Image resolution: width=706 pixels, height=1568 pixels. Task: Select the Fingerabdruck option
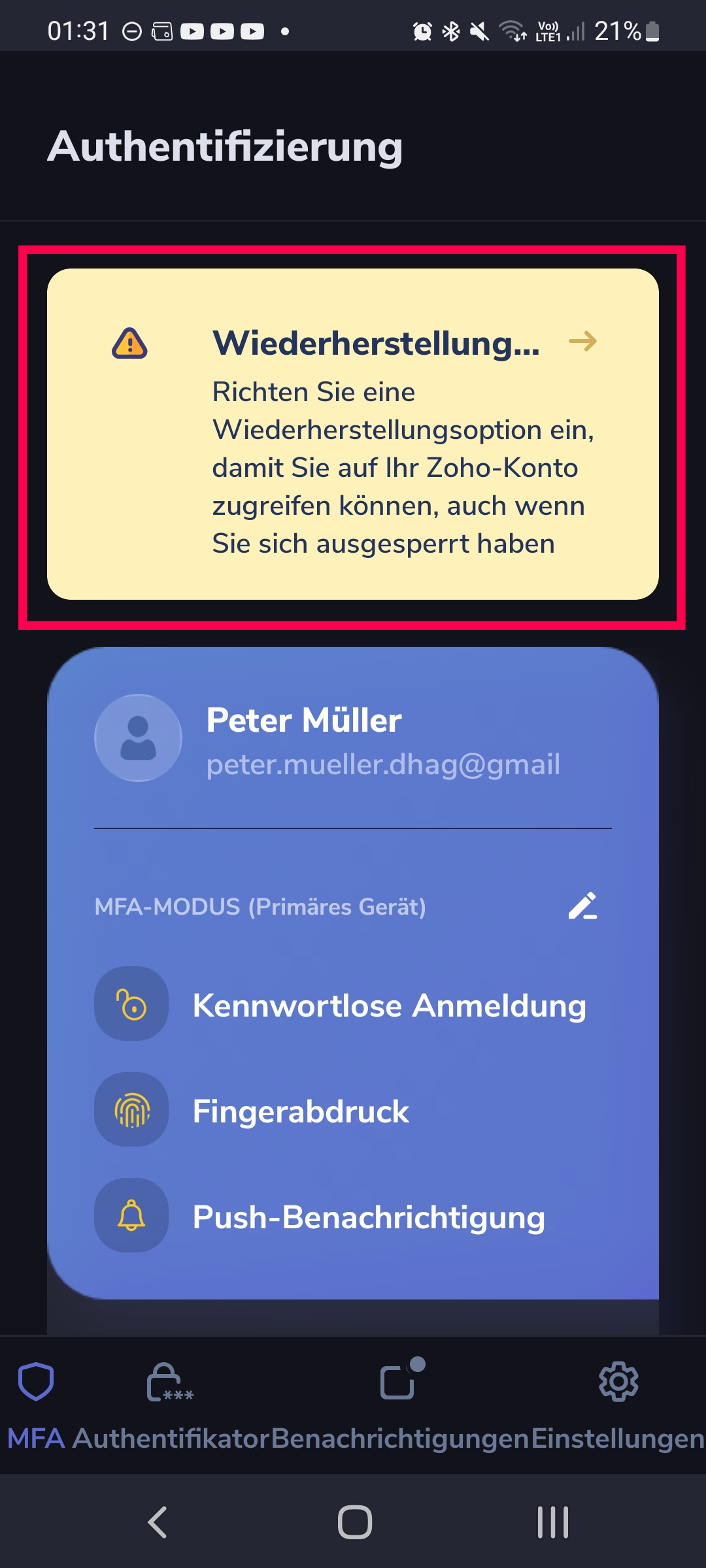(301, 1111)
